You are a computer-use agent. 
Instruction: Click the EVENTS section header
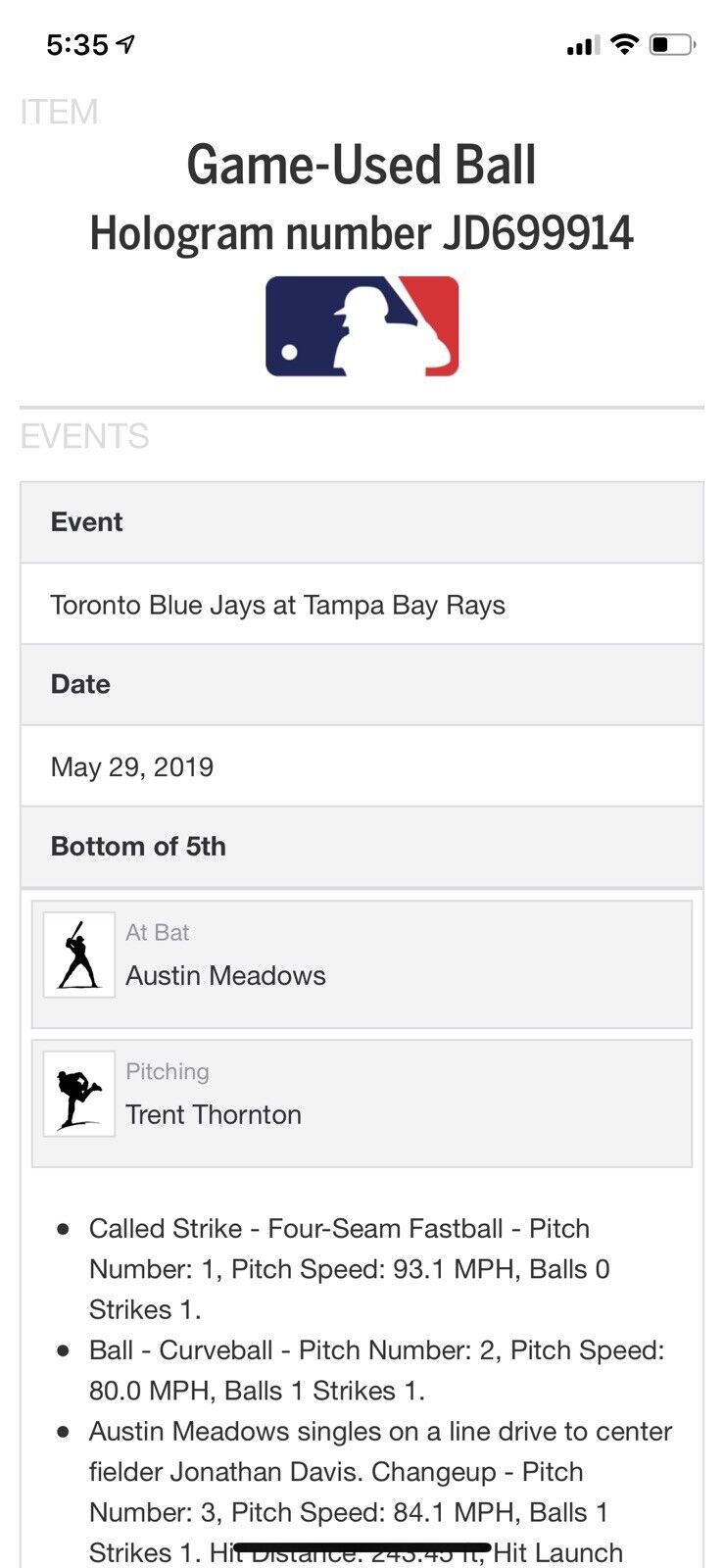click(x=83, y=437)
